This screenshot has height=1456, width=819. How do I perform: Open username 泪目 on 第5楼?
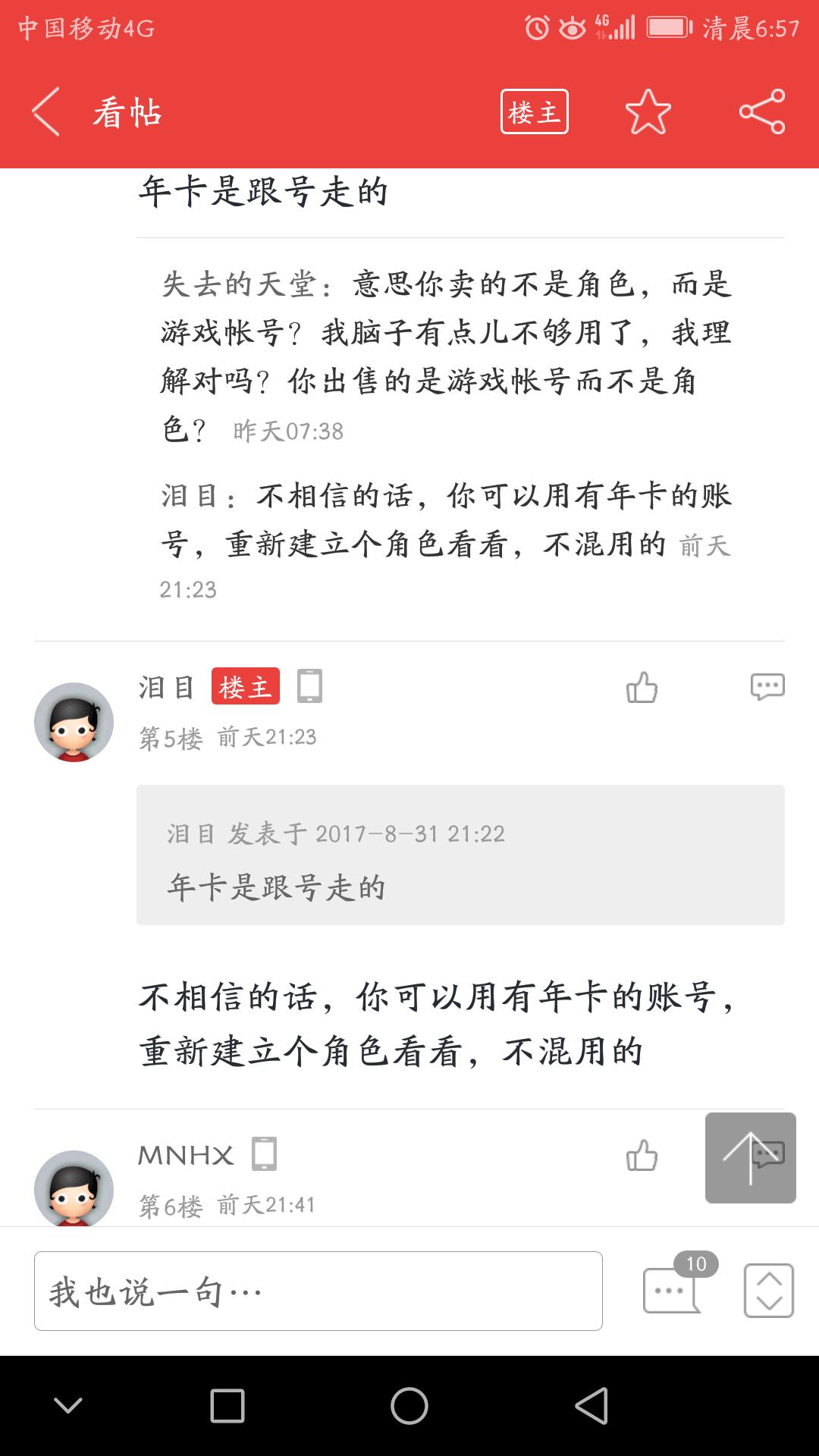[x=166, y=687]
